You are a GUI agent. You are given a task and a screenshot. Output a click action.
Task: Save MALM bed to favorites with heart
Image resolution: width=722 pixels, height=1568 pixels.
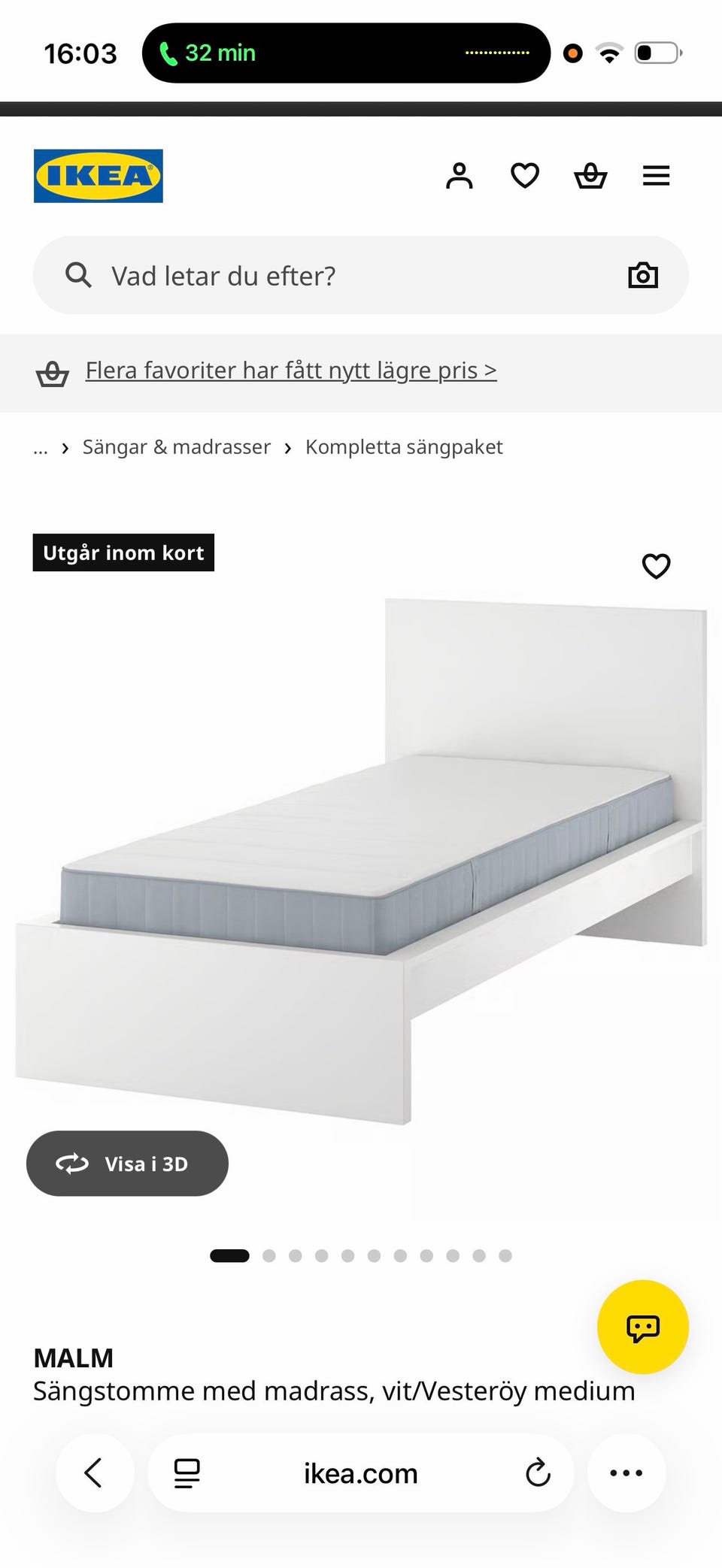[656, 566]
